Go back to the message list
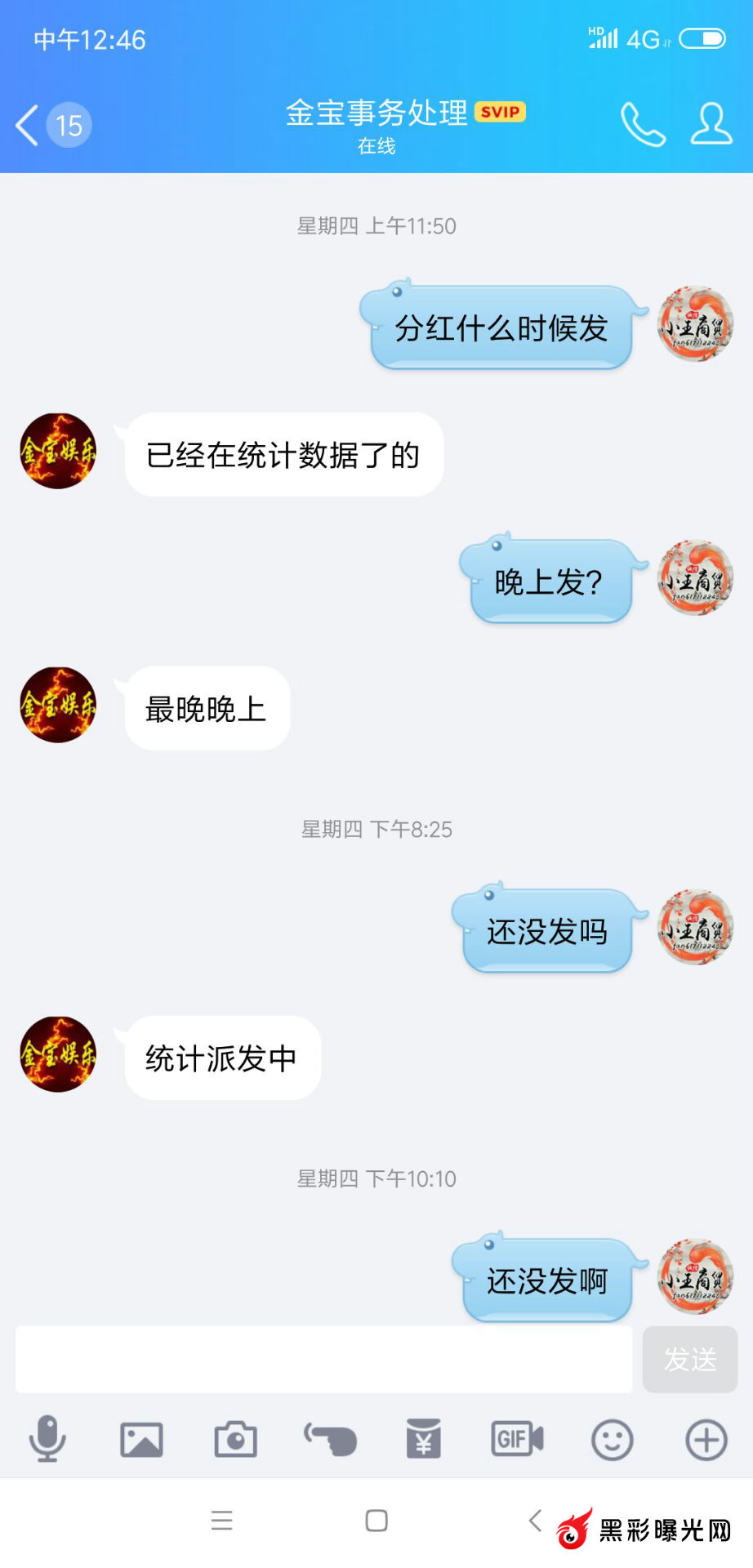The height and width of the screenshot is (1568, 753). click(x=28, y=126)
